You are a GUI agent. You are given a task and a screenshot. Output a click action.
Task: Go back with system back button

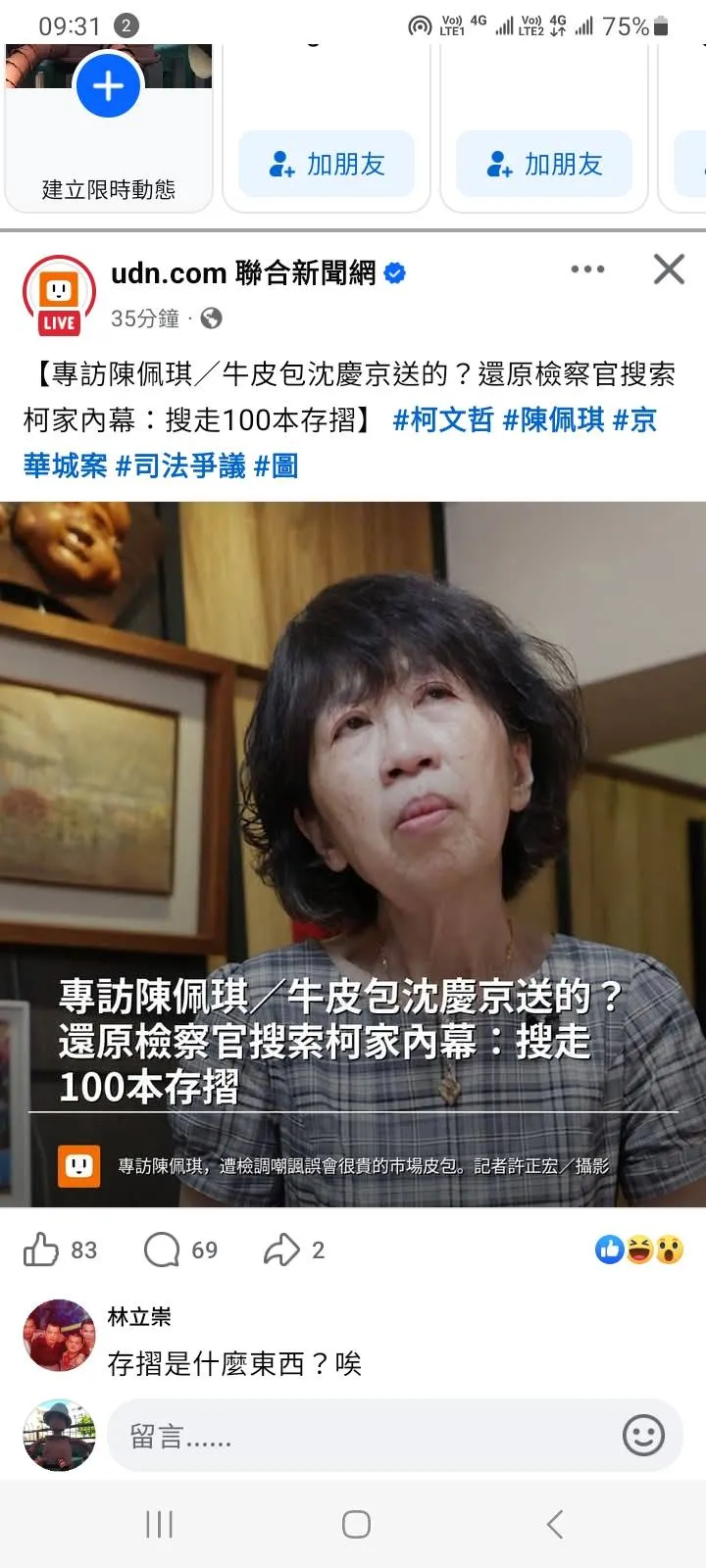554,1524
